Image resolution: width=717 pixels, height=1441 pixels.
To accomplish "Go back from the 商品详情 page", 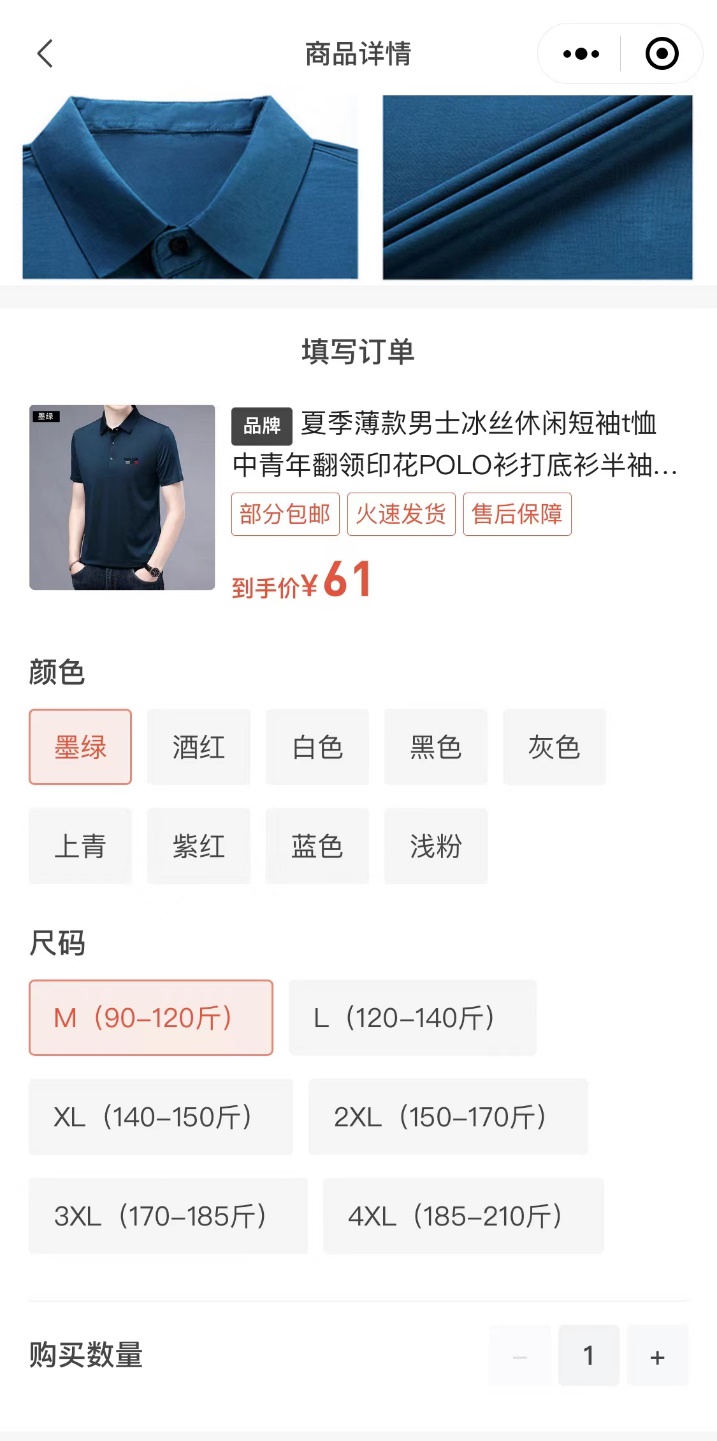I will pos(44,54).
